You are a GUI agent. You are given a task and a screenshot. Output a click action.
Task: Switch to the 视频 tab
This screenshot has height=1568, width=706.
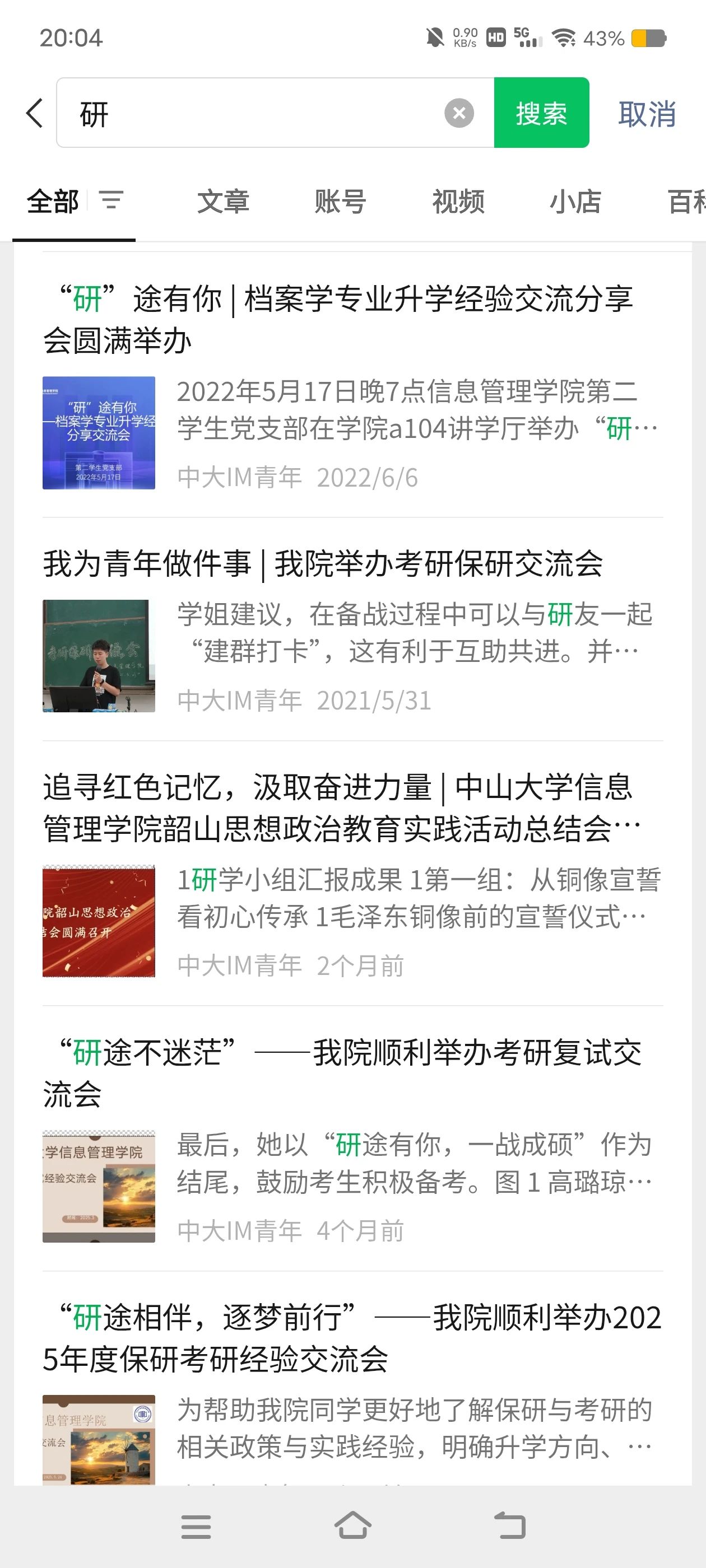(x=458, y=202)
